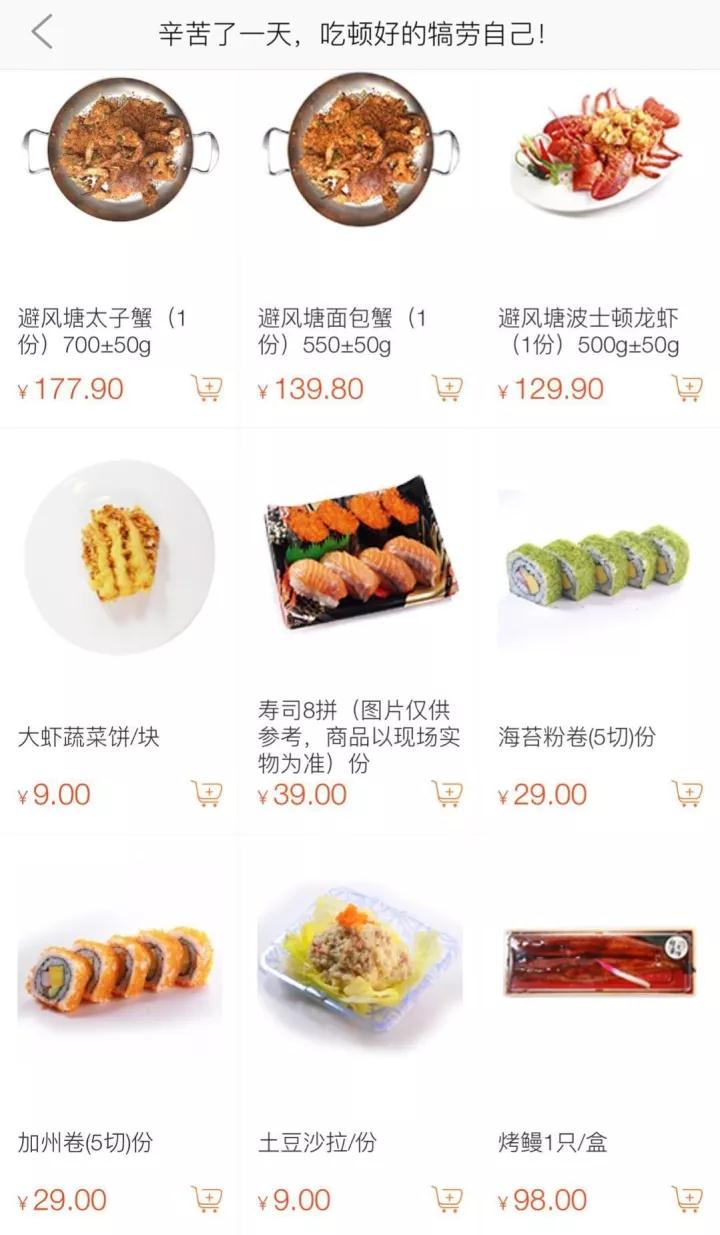Select the 土豆沙拉 product picture
The image size is (720, 1235).
click(x=360, y=958)
